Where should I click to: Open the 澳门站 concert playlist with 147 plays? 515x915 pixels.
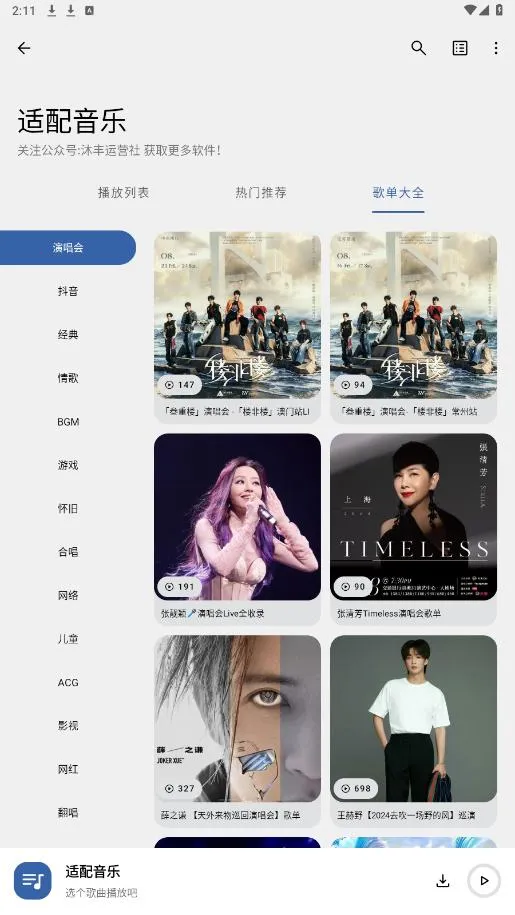pyautogui.click(x=237, y=327)
